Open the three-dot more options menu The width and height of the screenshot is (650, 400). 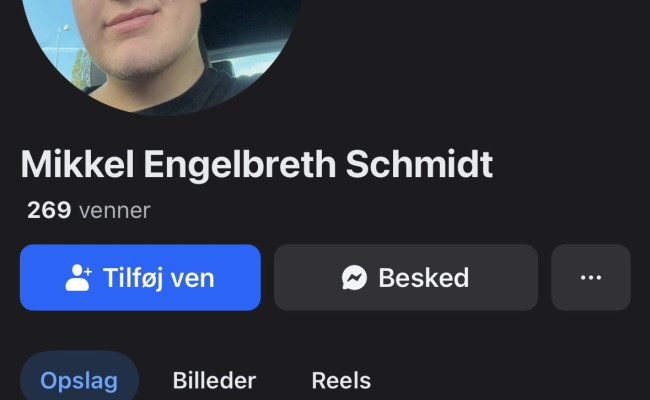tap(590, 277)
